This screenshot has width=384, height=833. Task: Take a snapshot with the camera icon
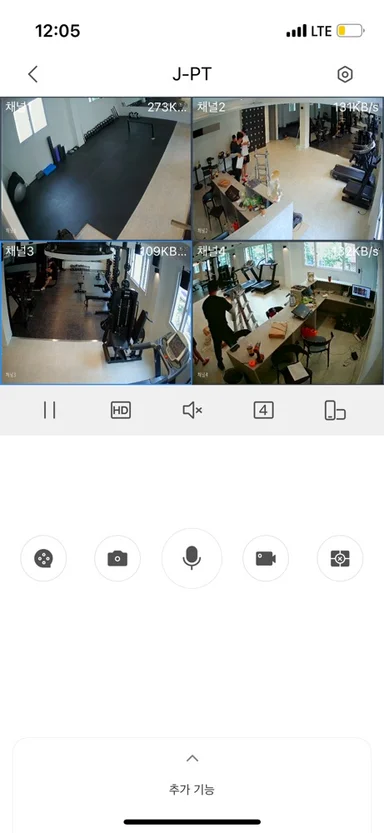(117, 558)
